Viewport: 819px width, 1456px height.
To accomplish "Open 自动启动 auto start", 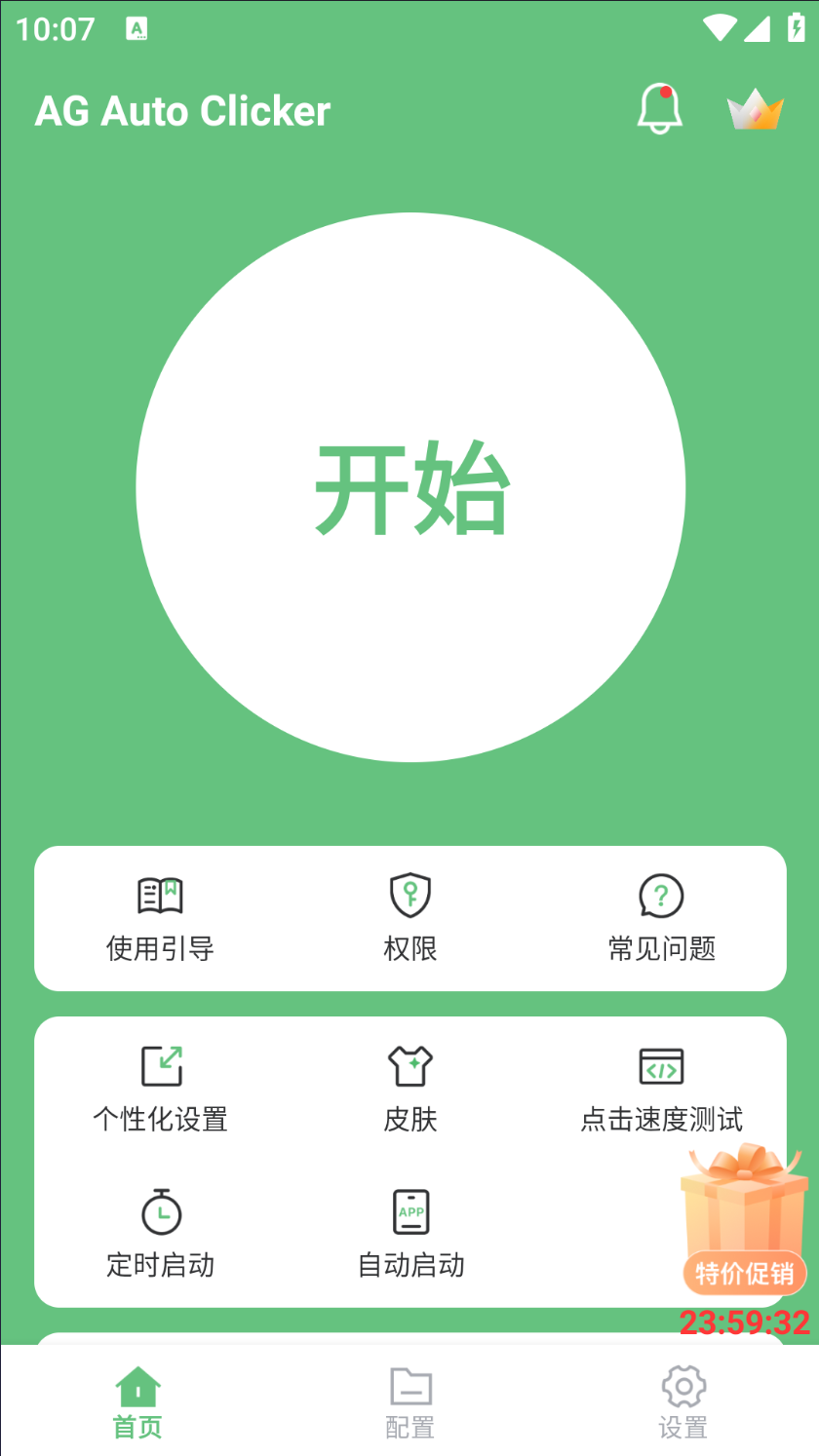I will 410,1235.
